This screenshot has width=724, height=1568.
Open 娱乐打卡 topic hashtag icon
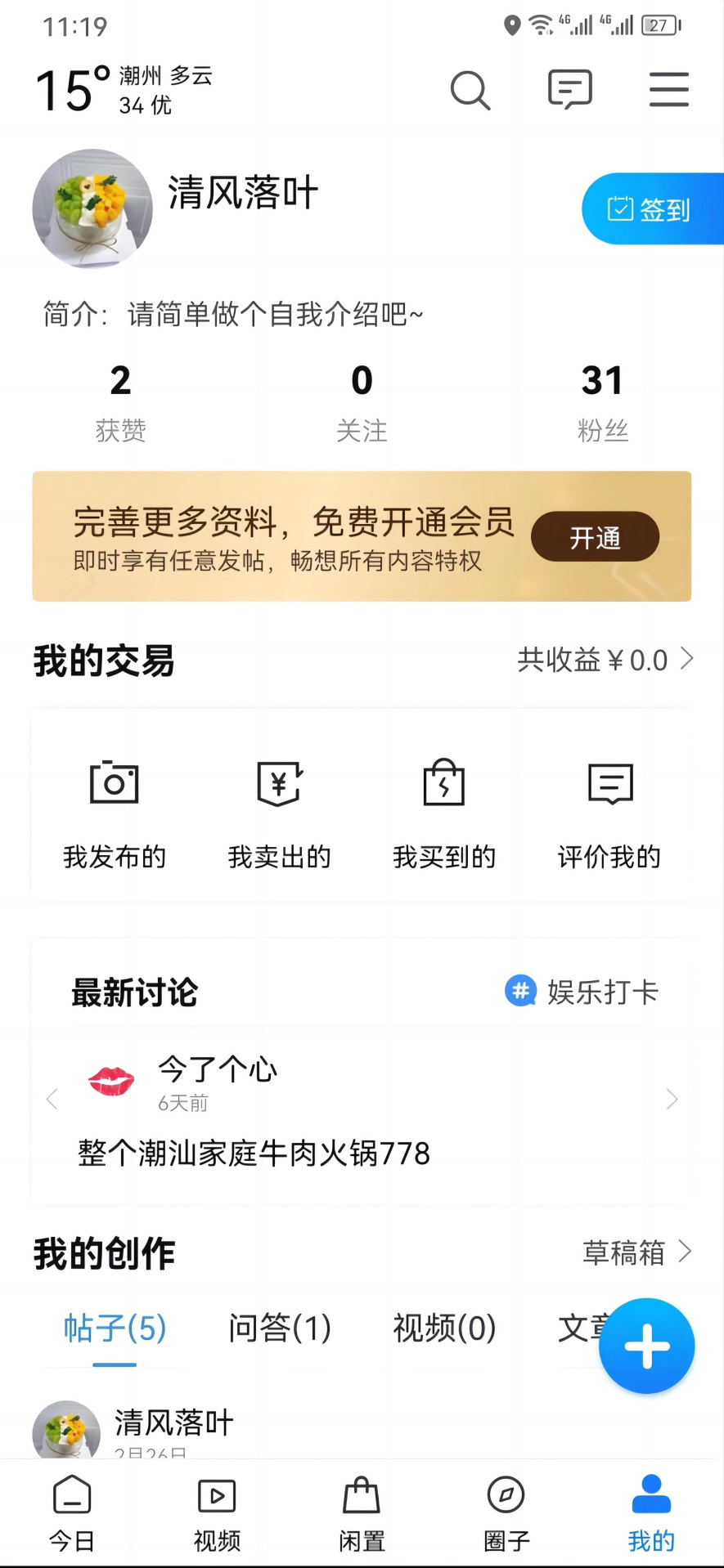520,992
